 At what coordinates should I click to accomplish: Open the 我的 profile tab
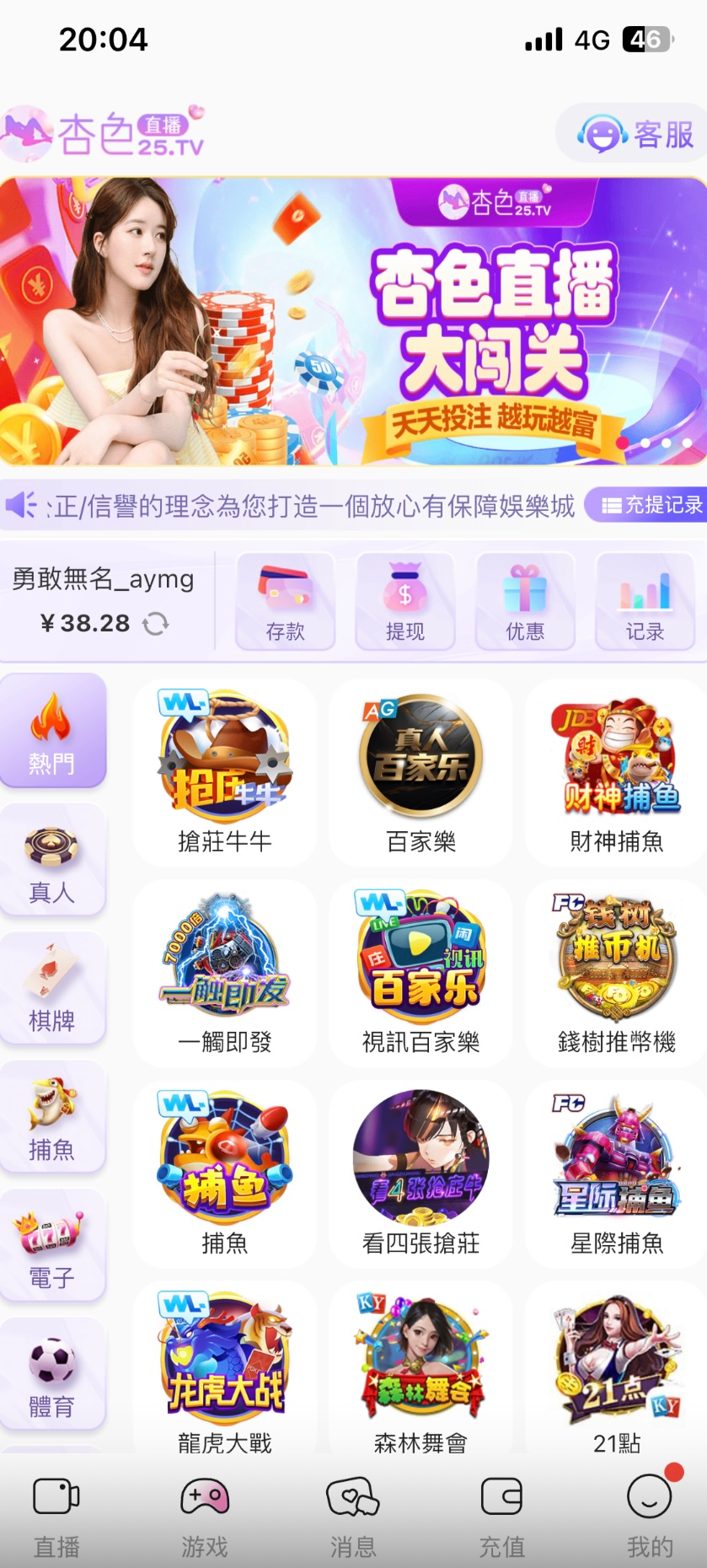pyautogui.click(x=650, y=1516)
